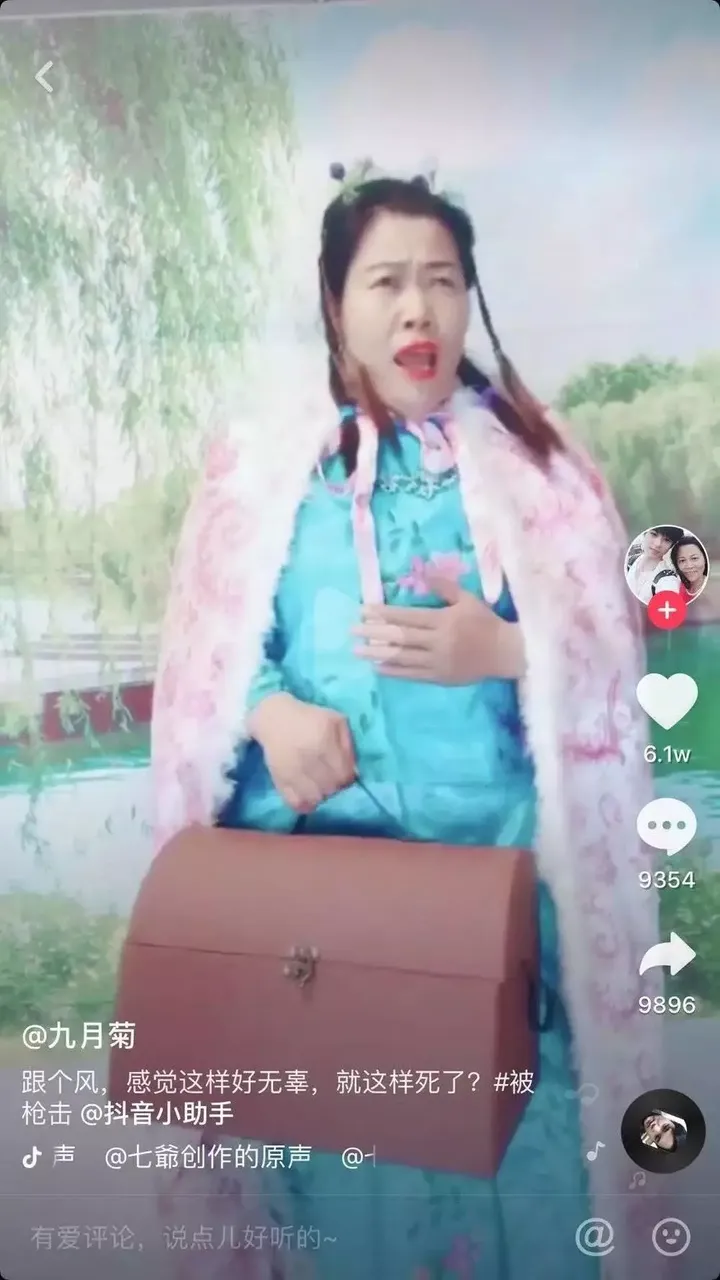
Task: Open the emoji picker smiley
Action: pos(671,1238)
